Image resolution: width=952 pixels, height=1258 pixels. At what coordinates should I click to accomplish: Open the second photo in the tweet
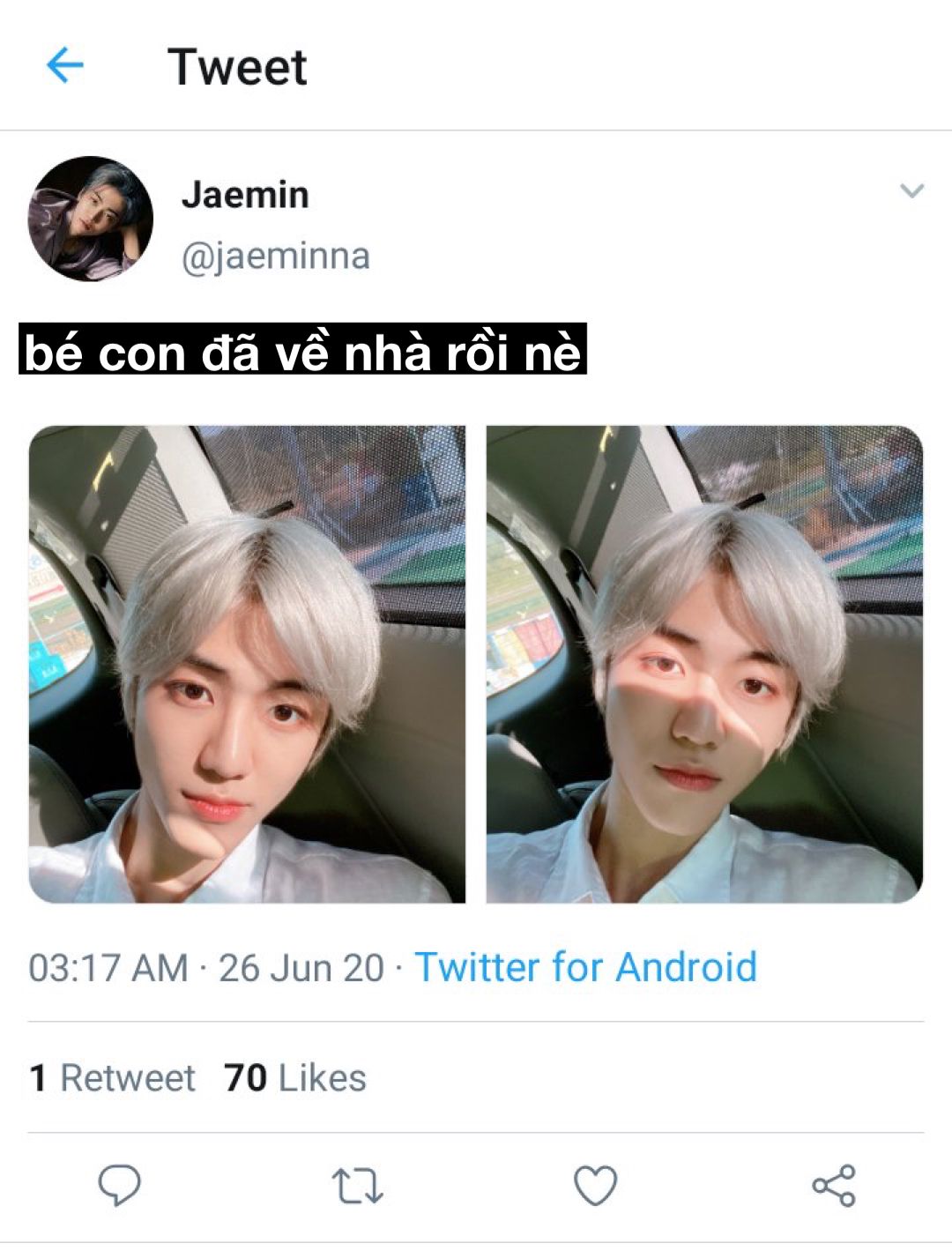click(x=704, y=664)
